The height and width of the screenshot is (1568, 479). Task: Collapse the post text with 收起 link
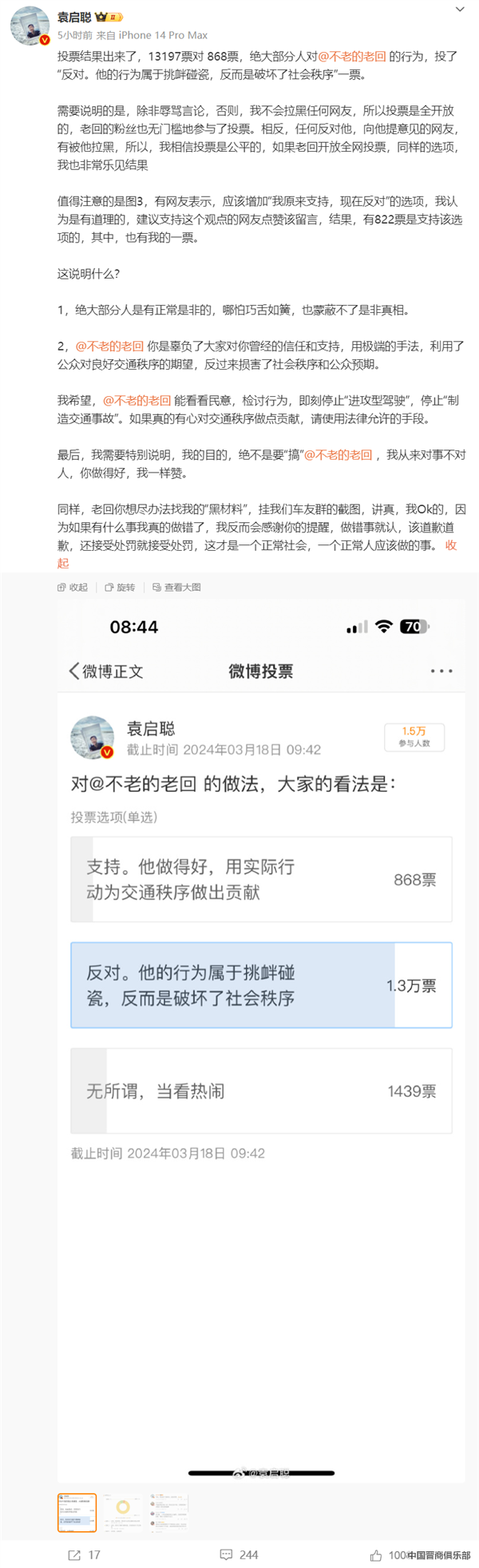(451, 546)
